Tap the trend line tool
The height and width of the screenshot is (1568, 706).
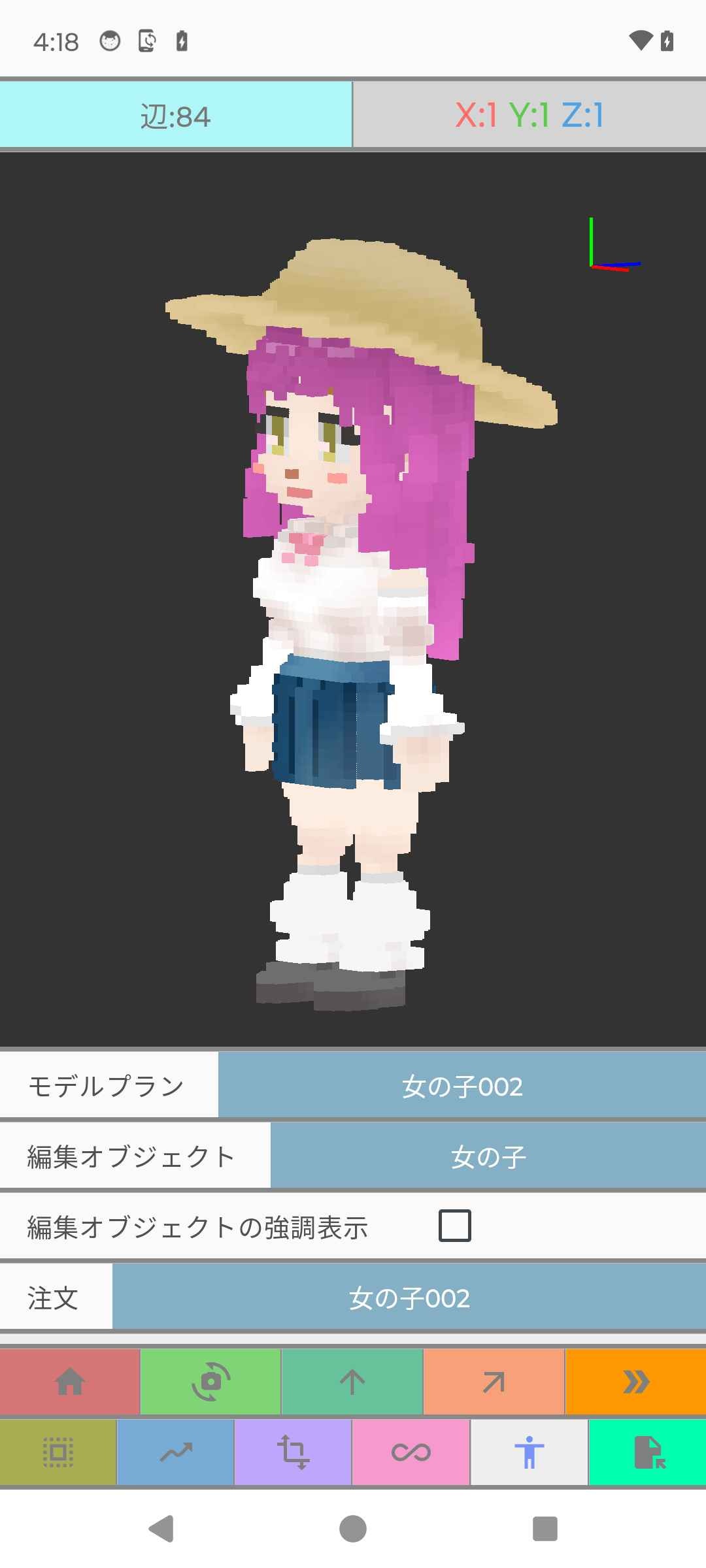click(175, 1452)
